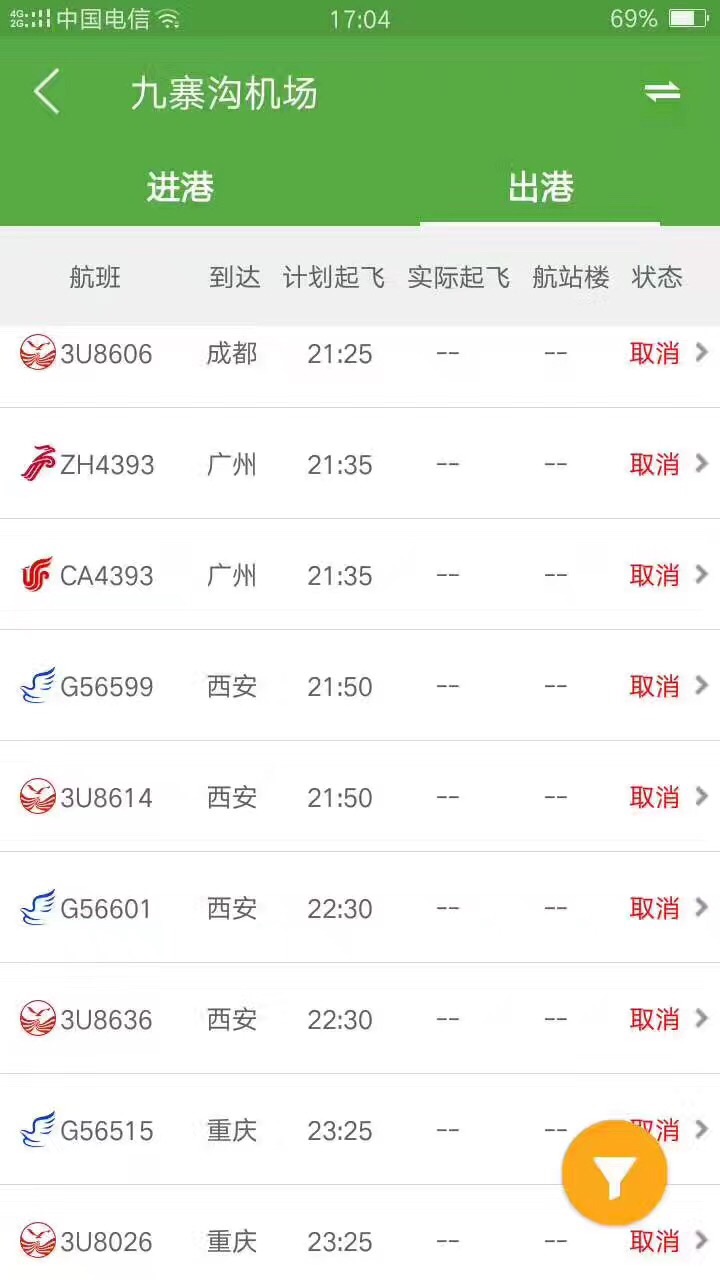This screenshot has height=1280, width=720.
Task: View details for flight ZH4393
Action: click(x=360, y=465)
